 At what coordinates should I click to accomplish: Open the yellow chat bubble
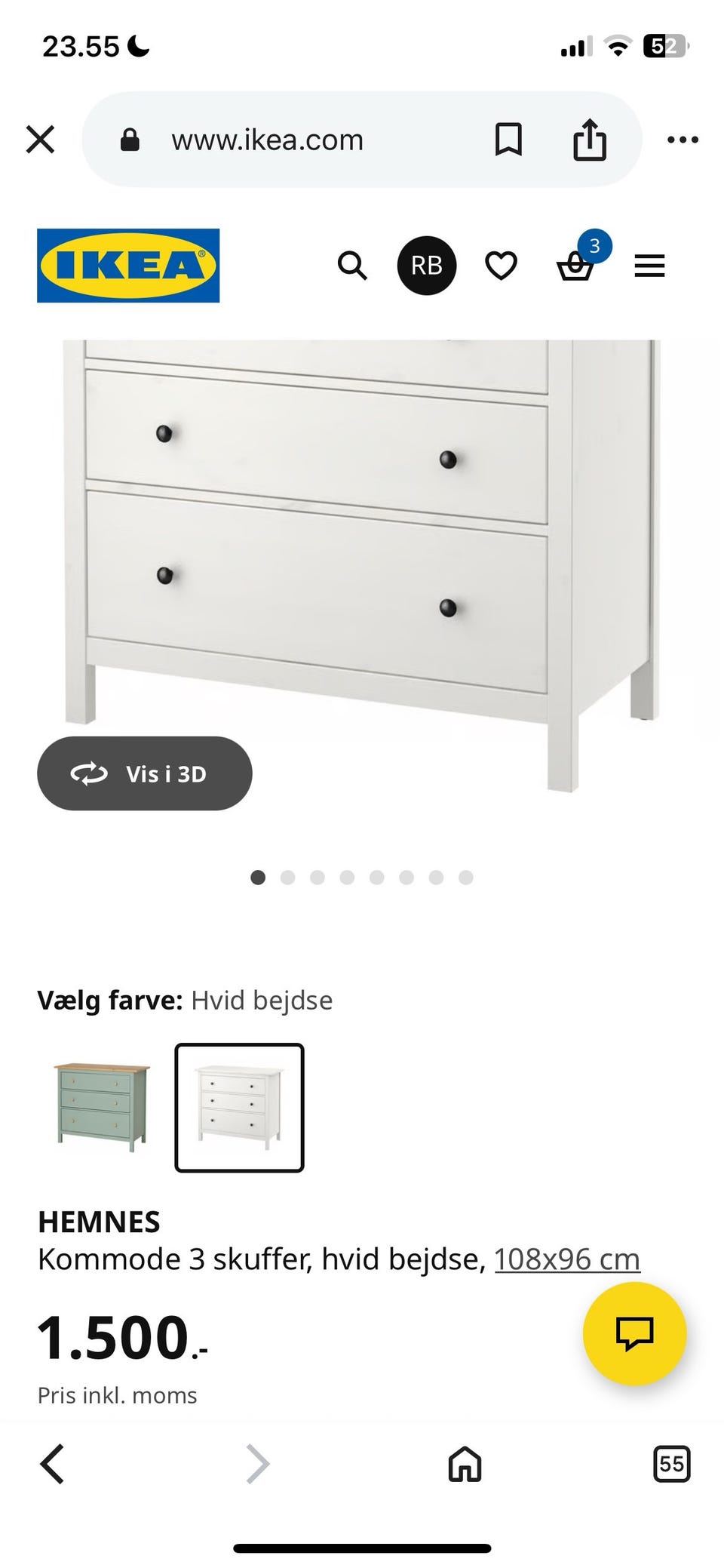coord(634,1333)
